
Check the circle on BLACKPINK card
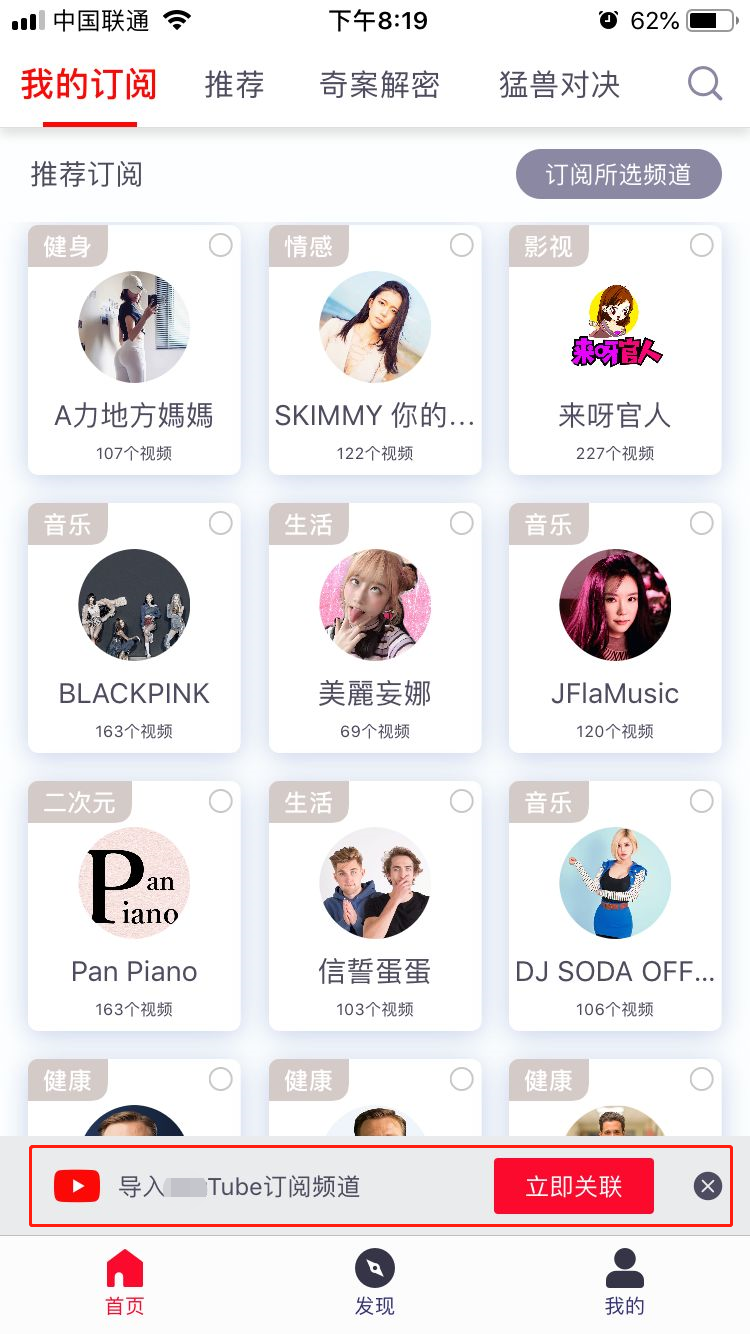(221, 523)
